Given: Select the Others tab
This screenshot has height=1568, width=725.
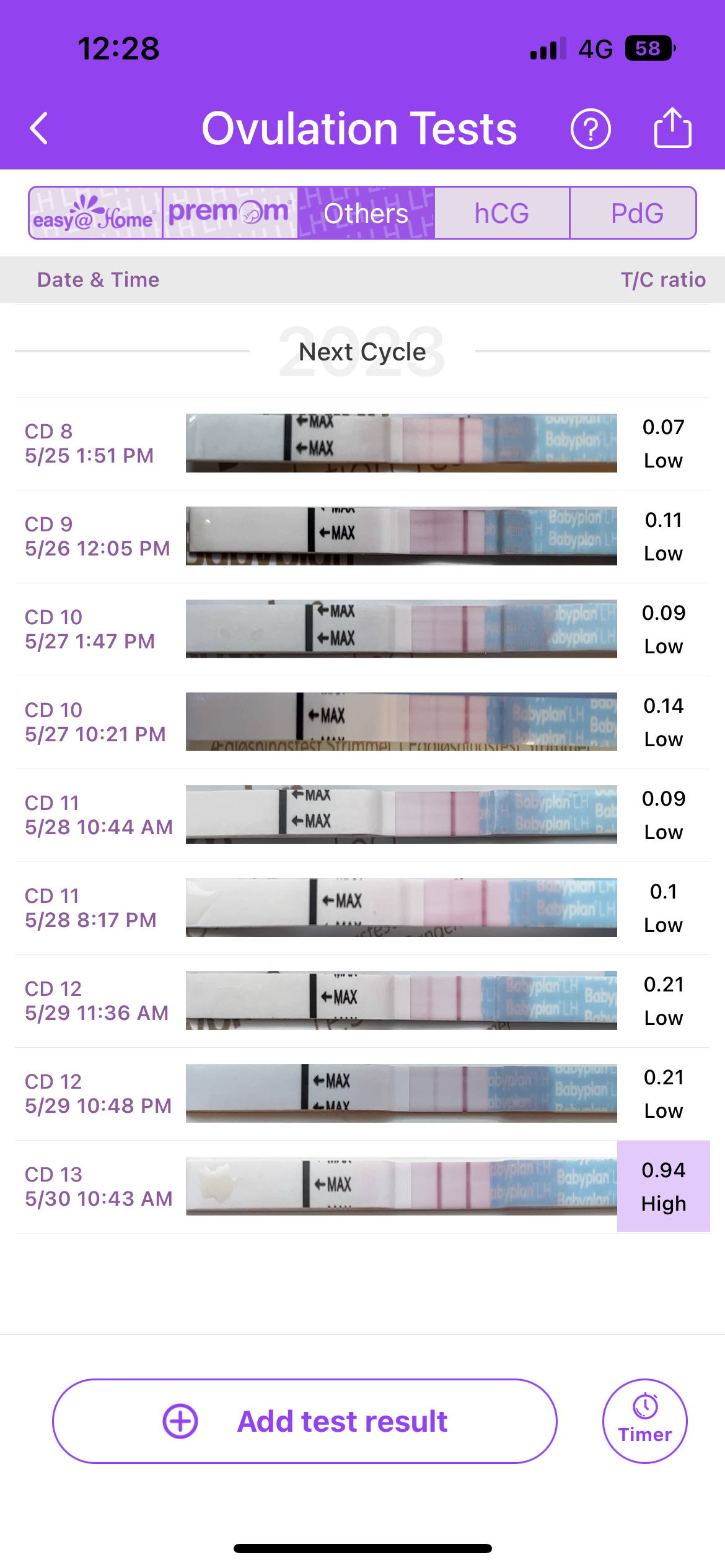Looking at the screenshot, I should tap(366, 213).
